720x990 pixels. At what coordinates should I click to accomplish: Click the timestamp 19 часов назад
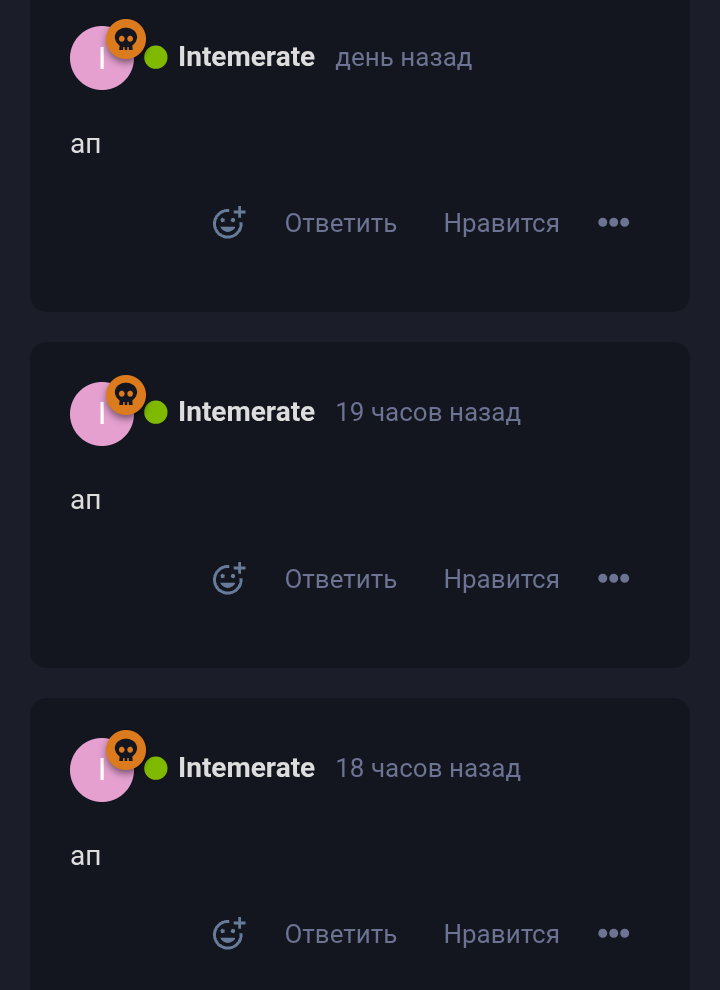click(428, 412)
